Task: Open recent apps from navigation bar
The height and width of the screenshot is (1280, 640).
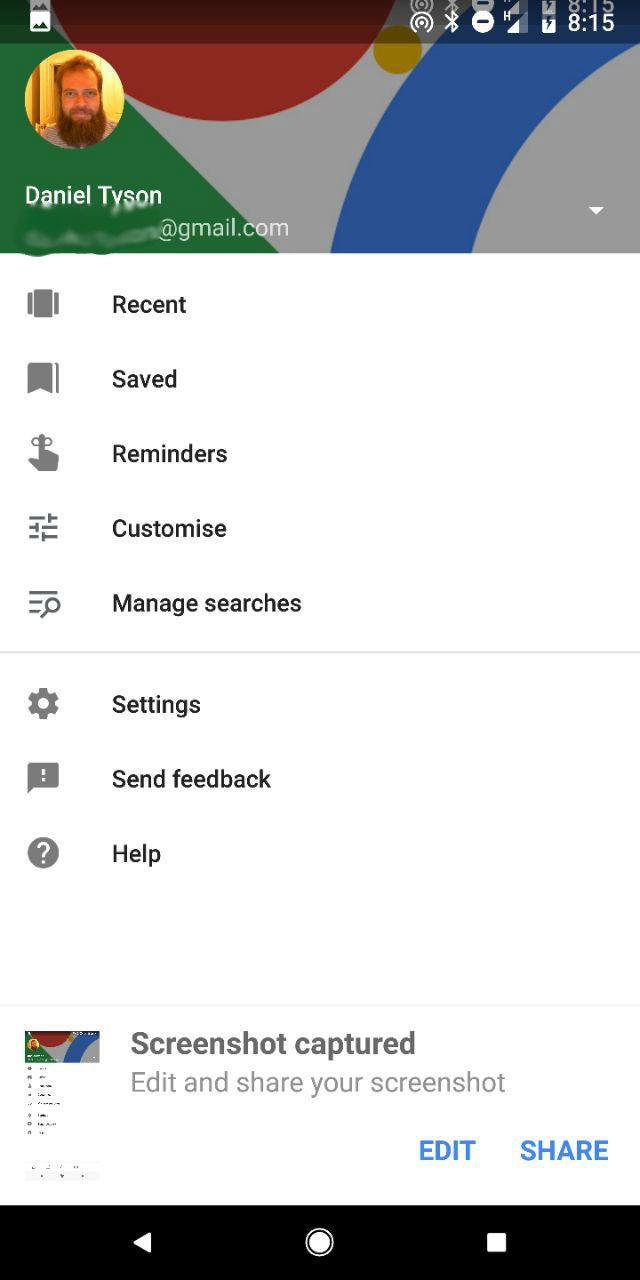Action: point(496,1242)
